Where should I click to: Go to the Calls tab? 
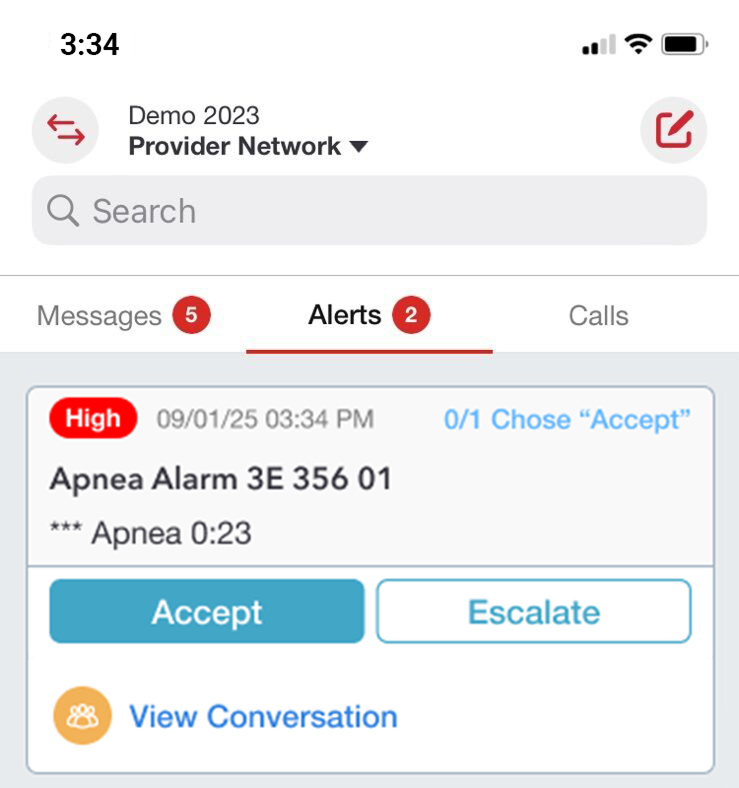tap(598, 316)
